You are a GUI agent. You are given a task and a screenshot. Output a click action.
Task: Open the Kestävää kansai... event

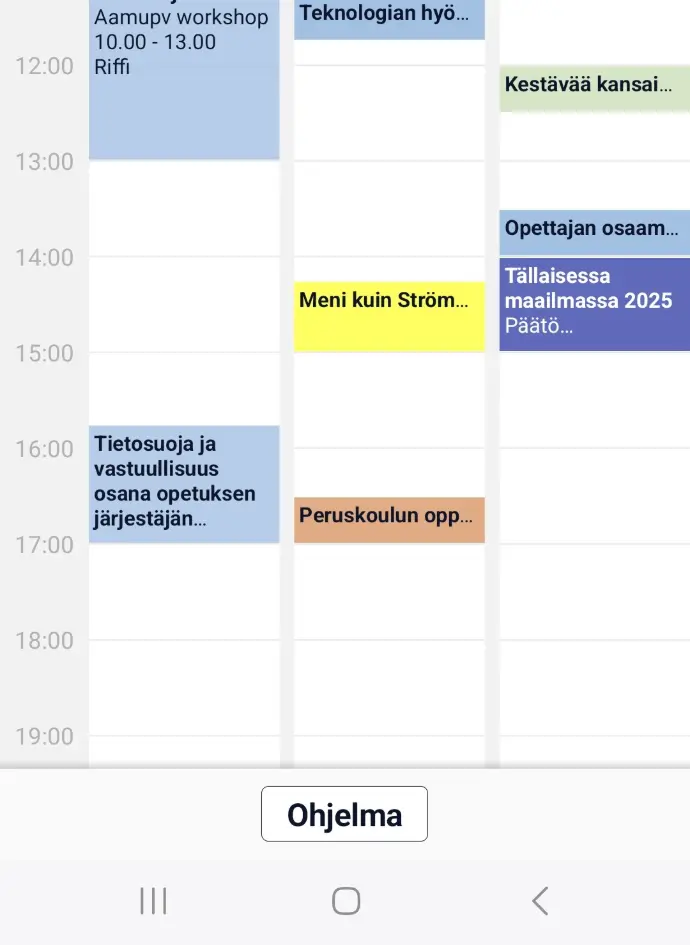pos(595,87)
